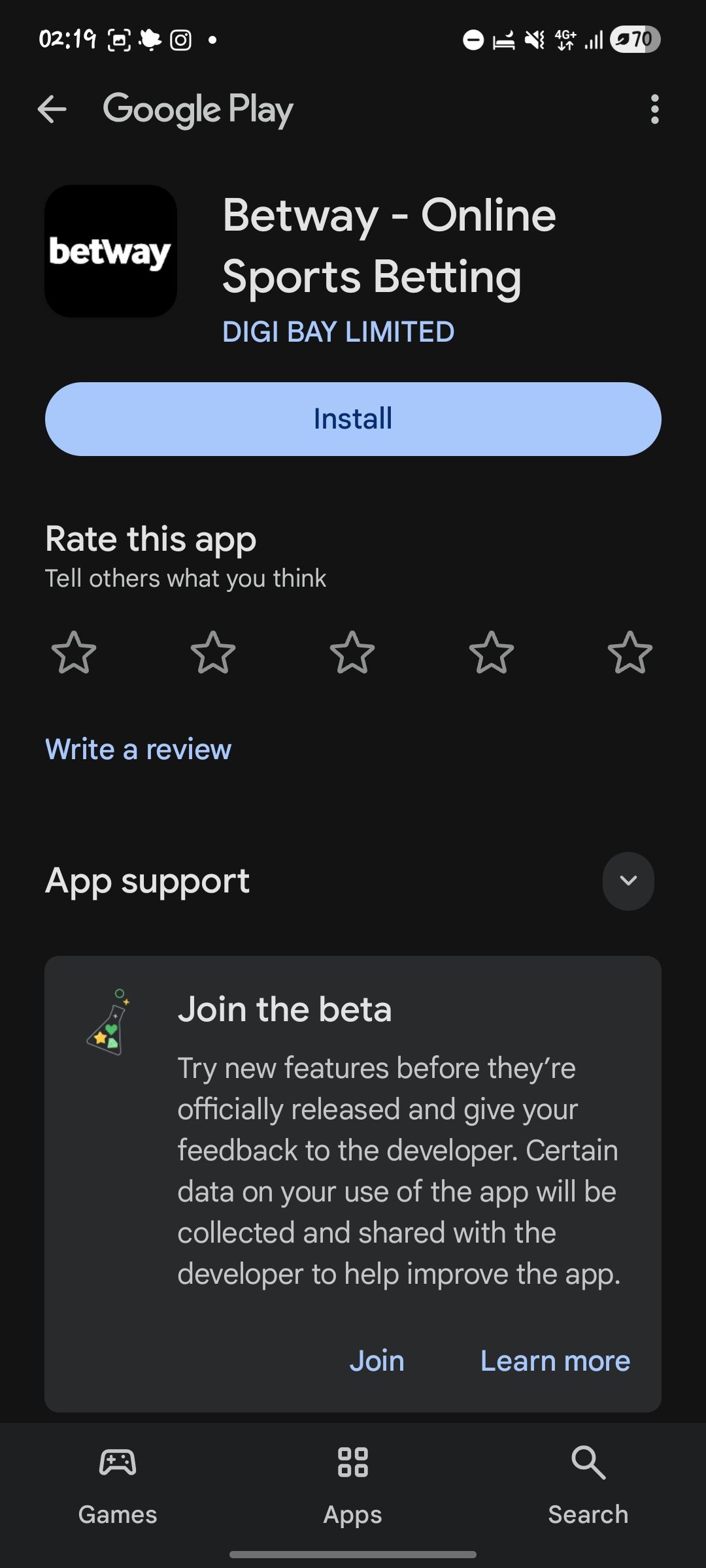The image size is (706, 1568).
Task: Open the Search section icon
Action: pos(587,1463)
